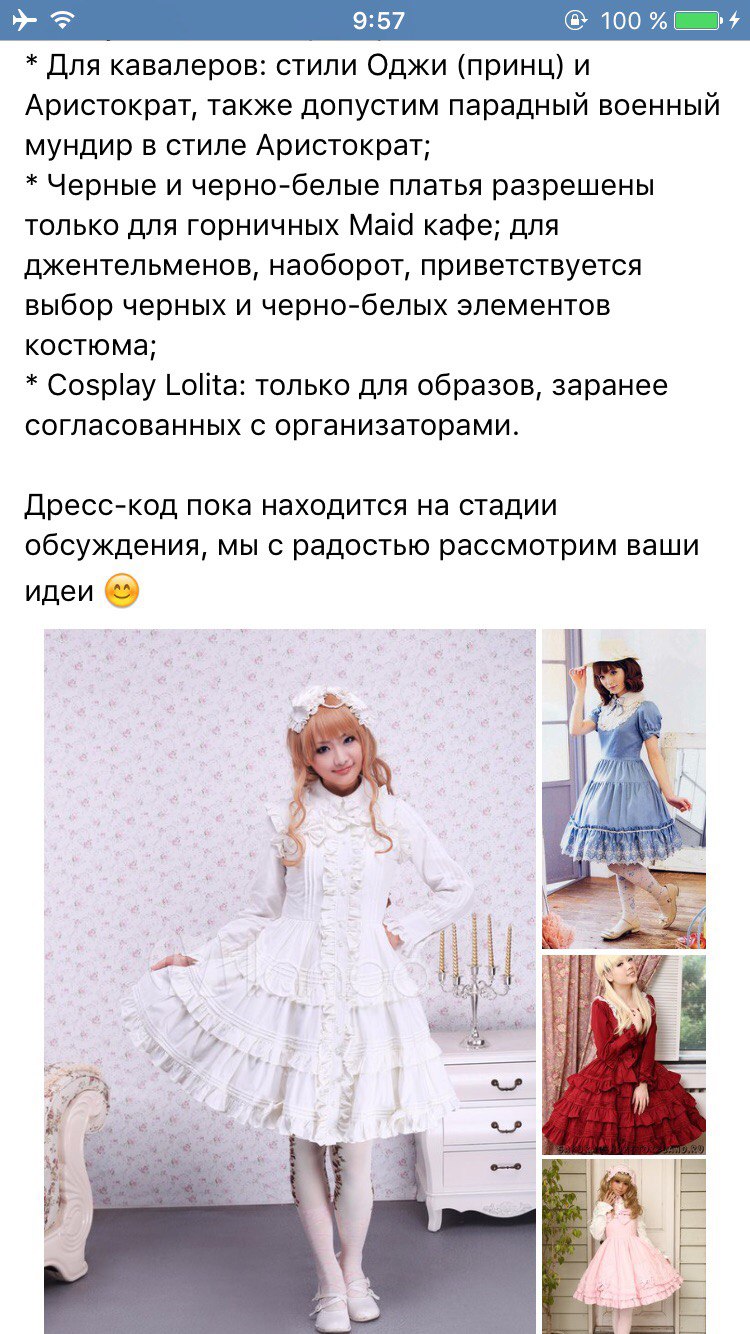Open the blue dress photo

(x=624, y=788)
